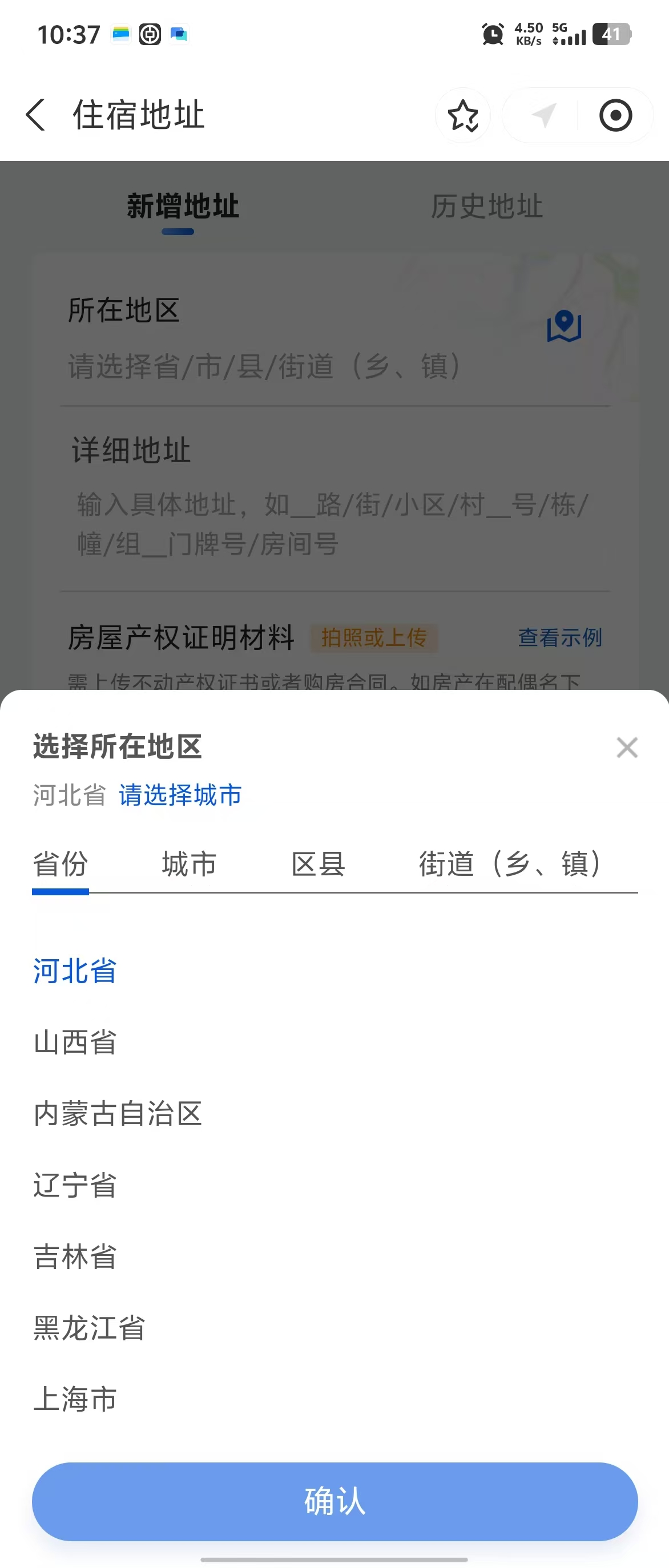Go back from 住宿地址 page
Image resolution: width=669 pixels, height=1568 pixels.
35,115
